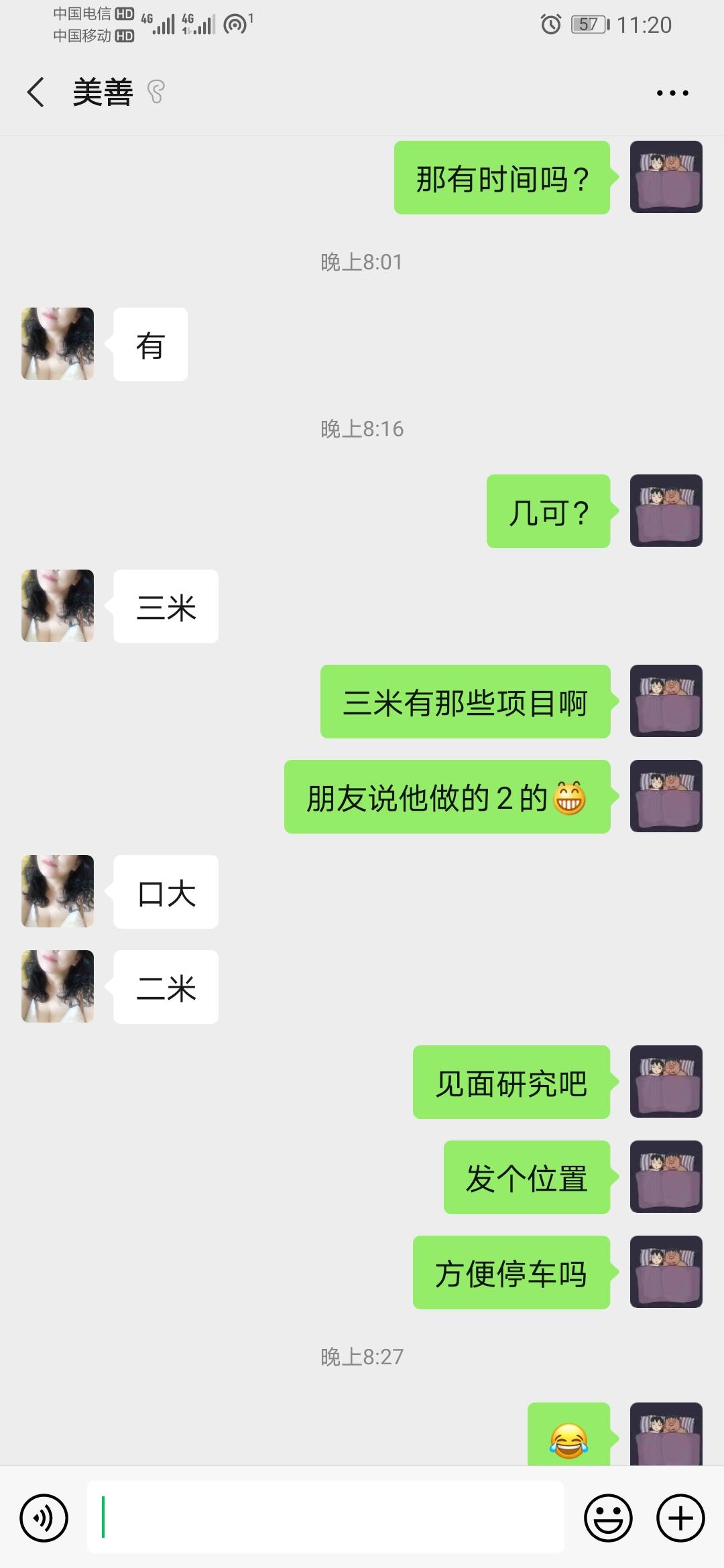
Task: Go back to the chat list
Action: tap(36, 92)
